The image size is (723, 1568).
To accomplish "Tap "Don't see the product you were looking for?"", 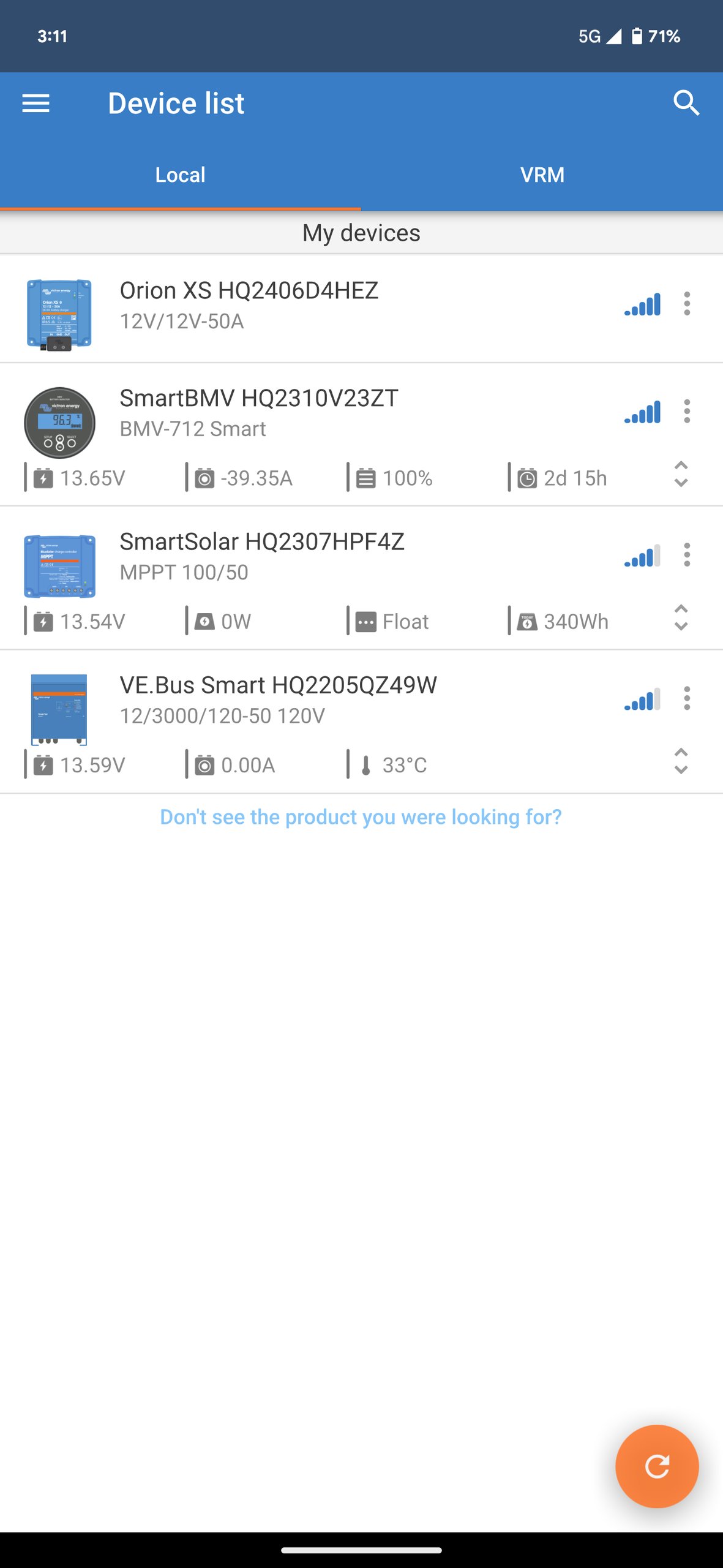I will click(361, 817).
